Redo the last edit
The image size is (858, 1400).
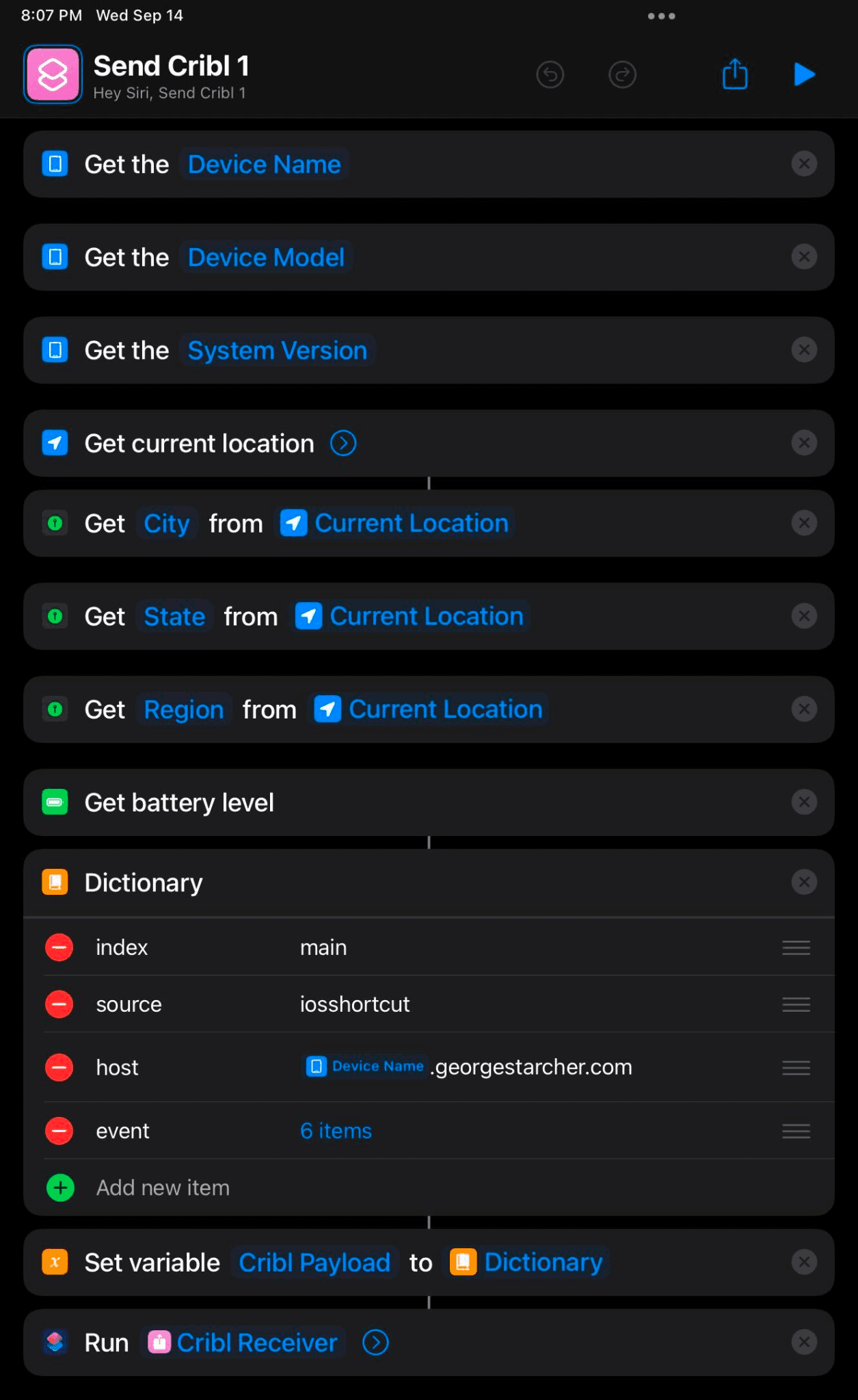[622, 75]
